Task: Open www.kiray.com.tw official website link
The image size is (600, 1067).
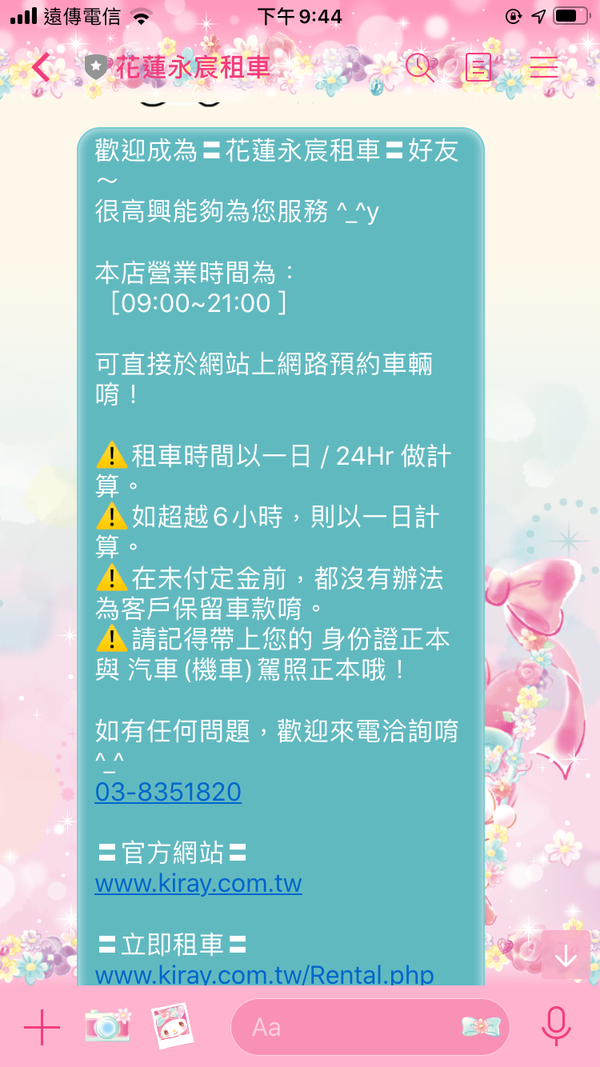Action: pyautogui.click(x=198, y=884)
